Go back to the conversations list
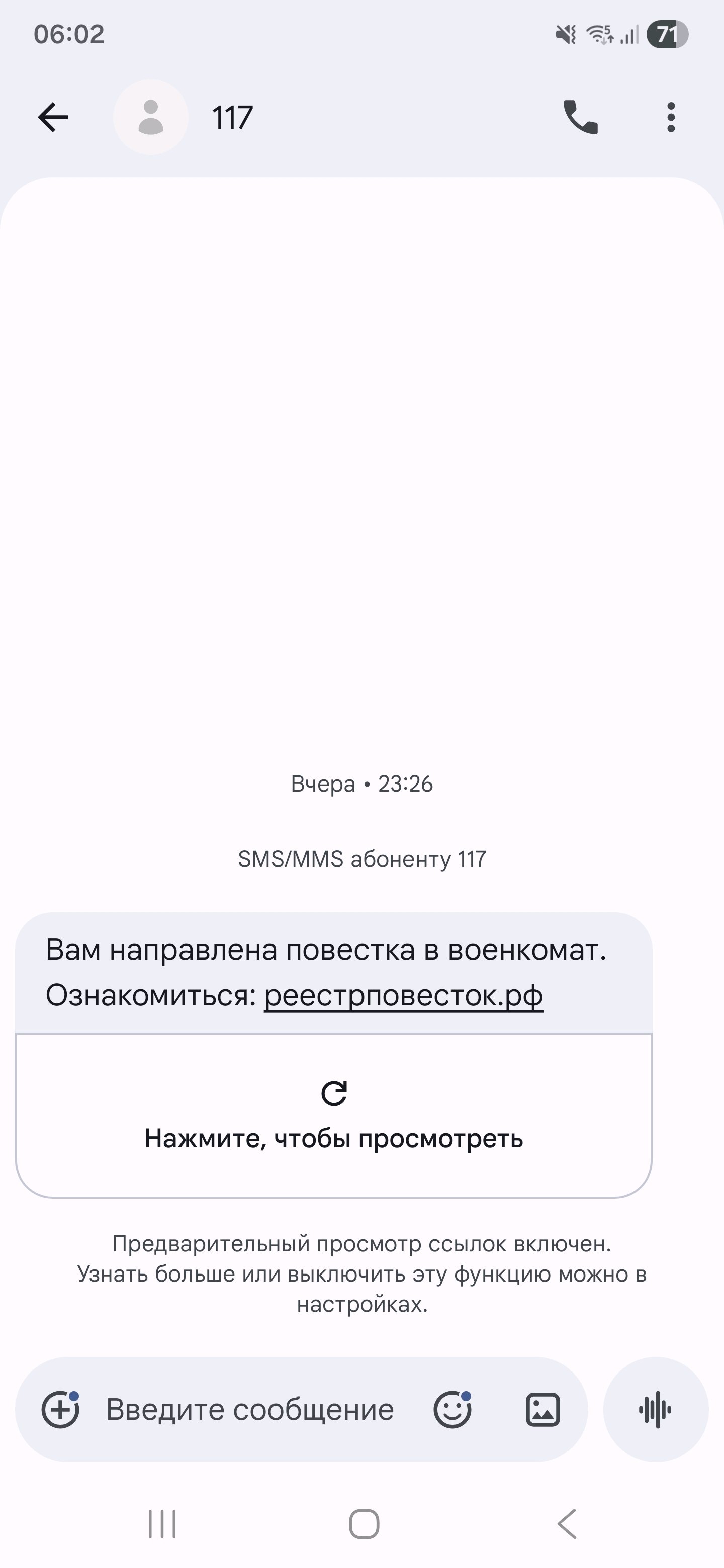 53,117
